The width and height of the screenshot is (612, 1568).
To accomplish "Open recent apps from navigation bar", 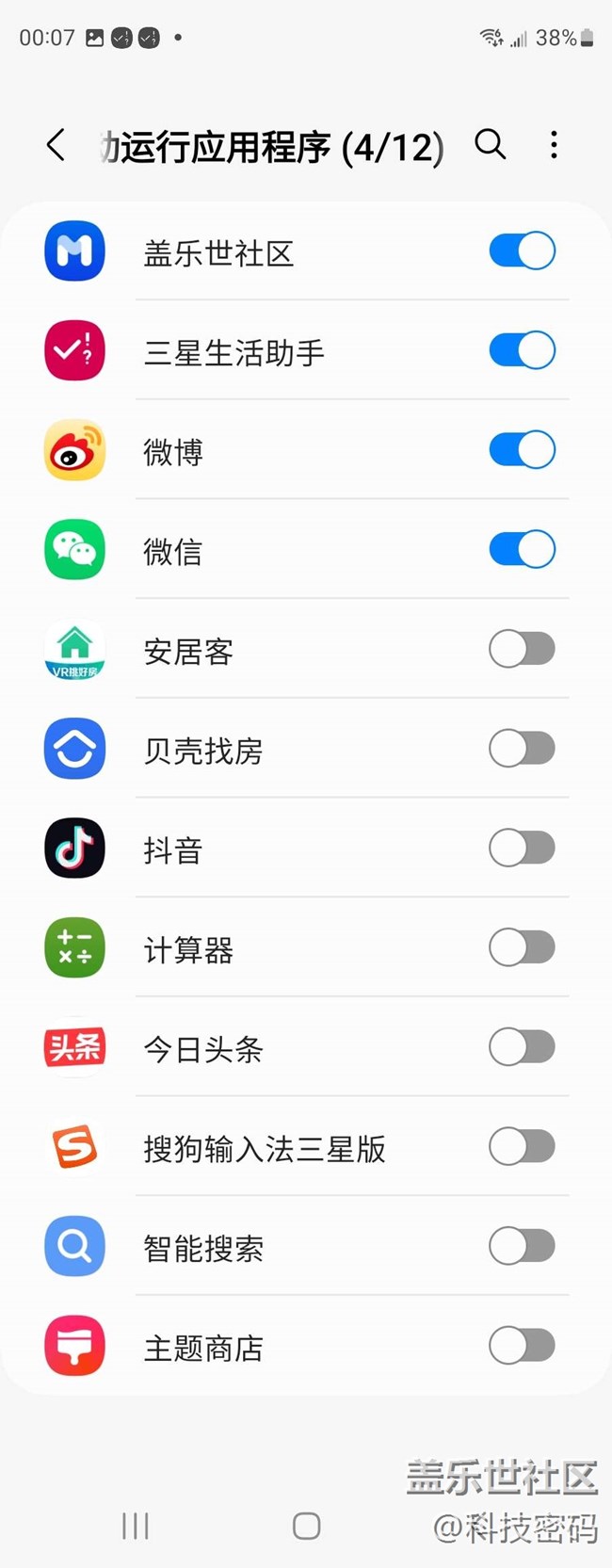I will pyautogui.click(x=136, y=1526).
